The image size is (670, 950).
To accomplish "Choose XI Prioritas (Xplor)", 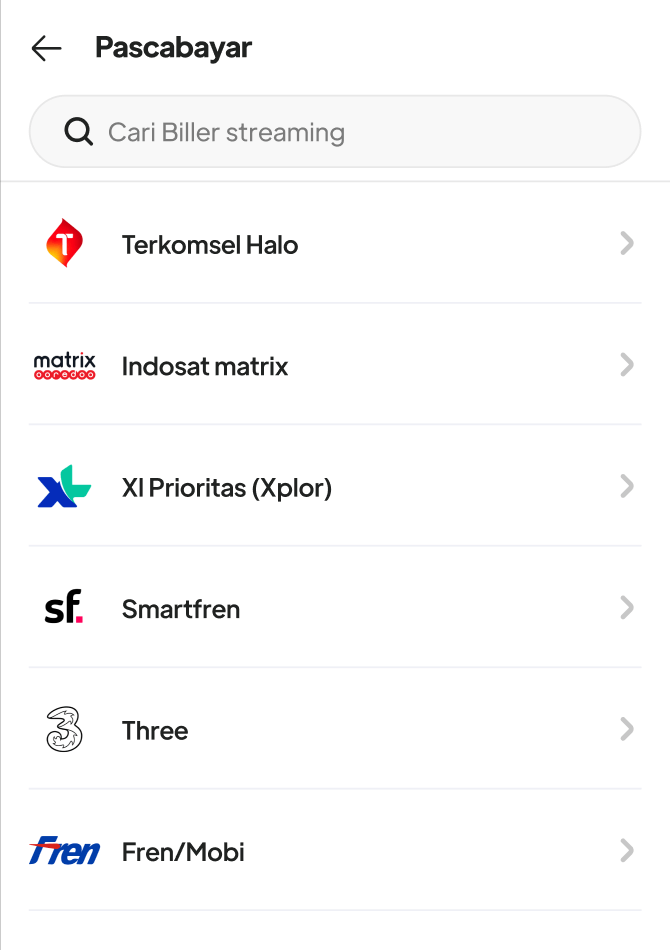I will click(334, 488).
